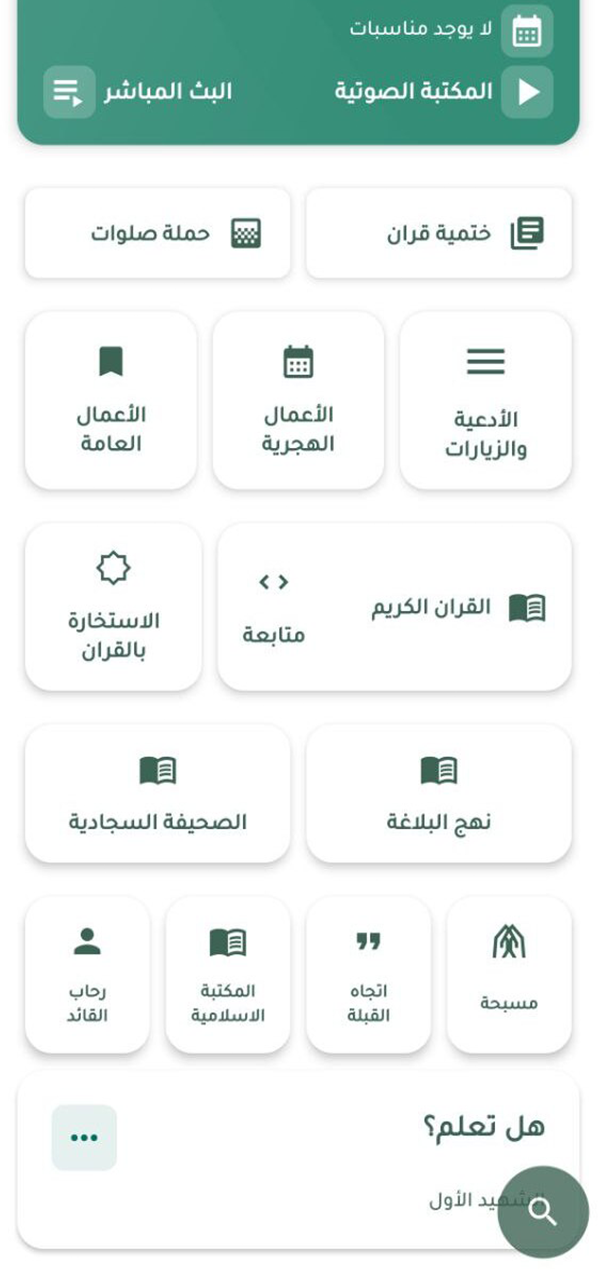Open the events calendar icon
The image size is (600, 1274).
point(526,31)
